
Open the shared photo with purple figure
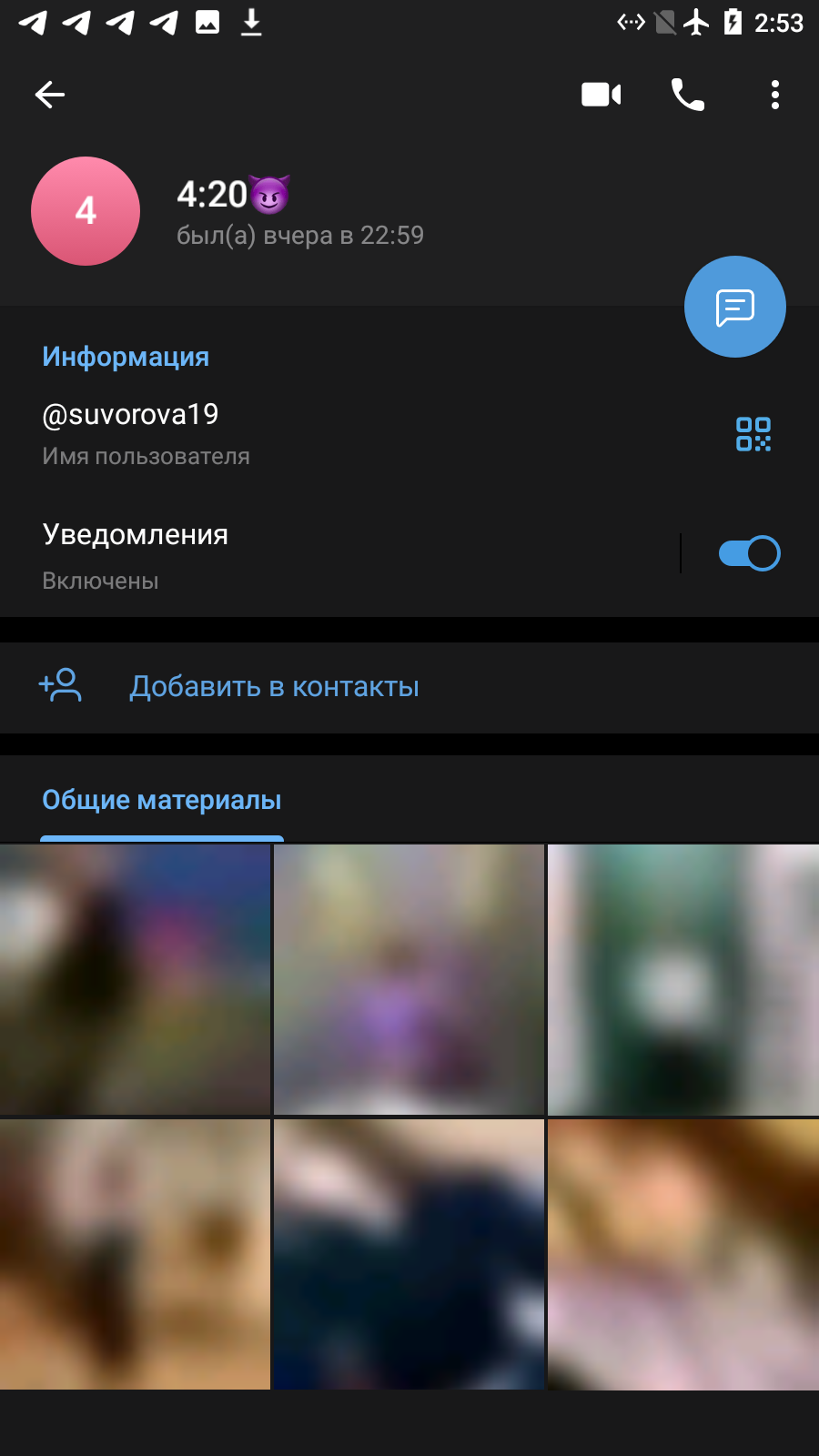pyautogui.click(x=409, y=979)
